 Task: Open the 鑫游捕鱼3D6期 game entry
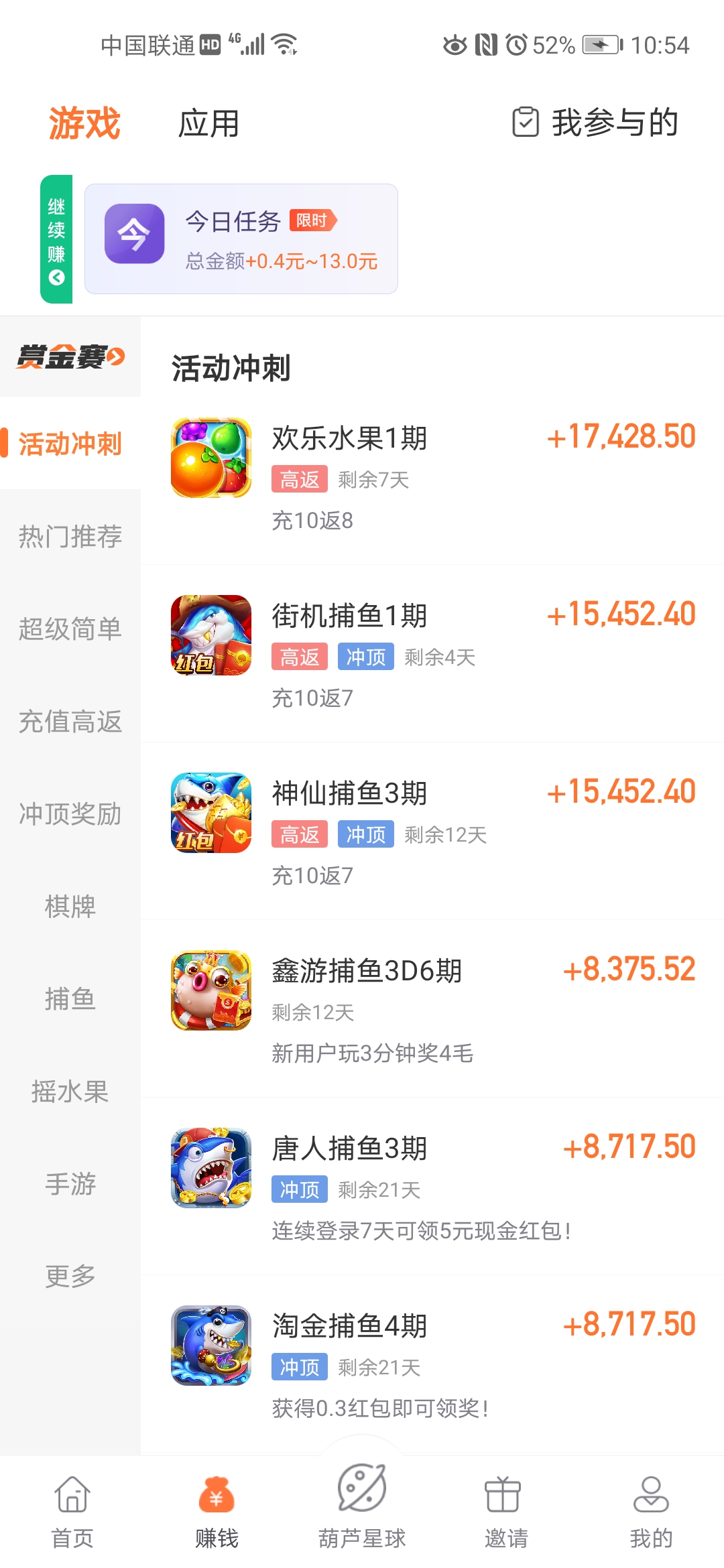(432, 1008)
